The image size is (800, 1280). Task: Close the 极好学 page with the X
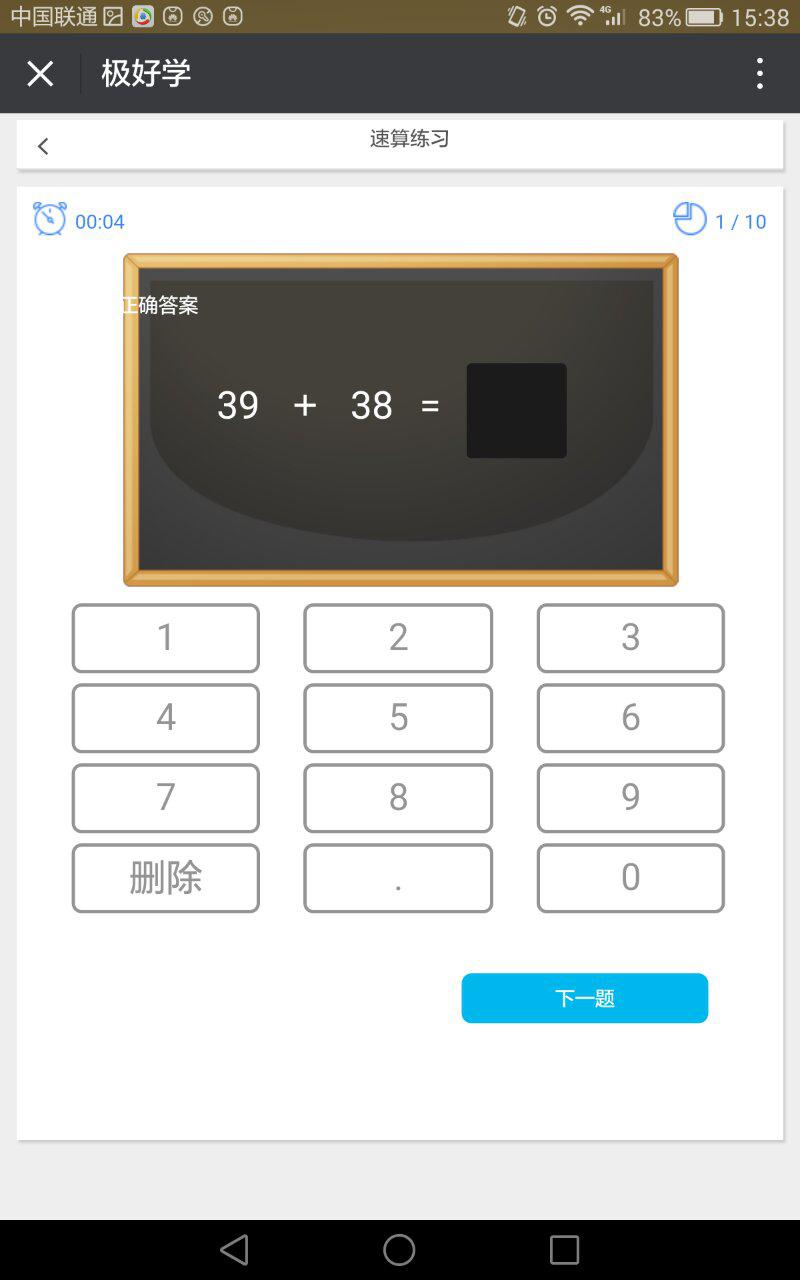(x=40, y=73)
